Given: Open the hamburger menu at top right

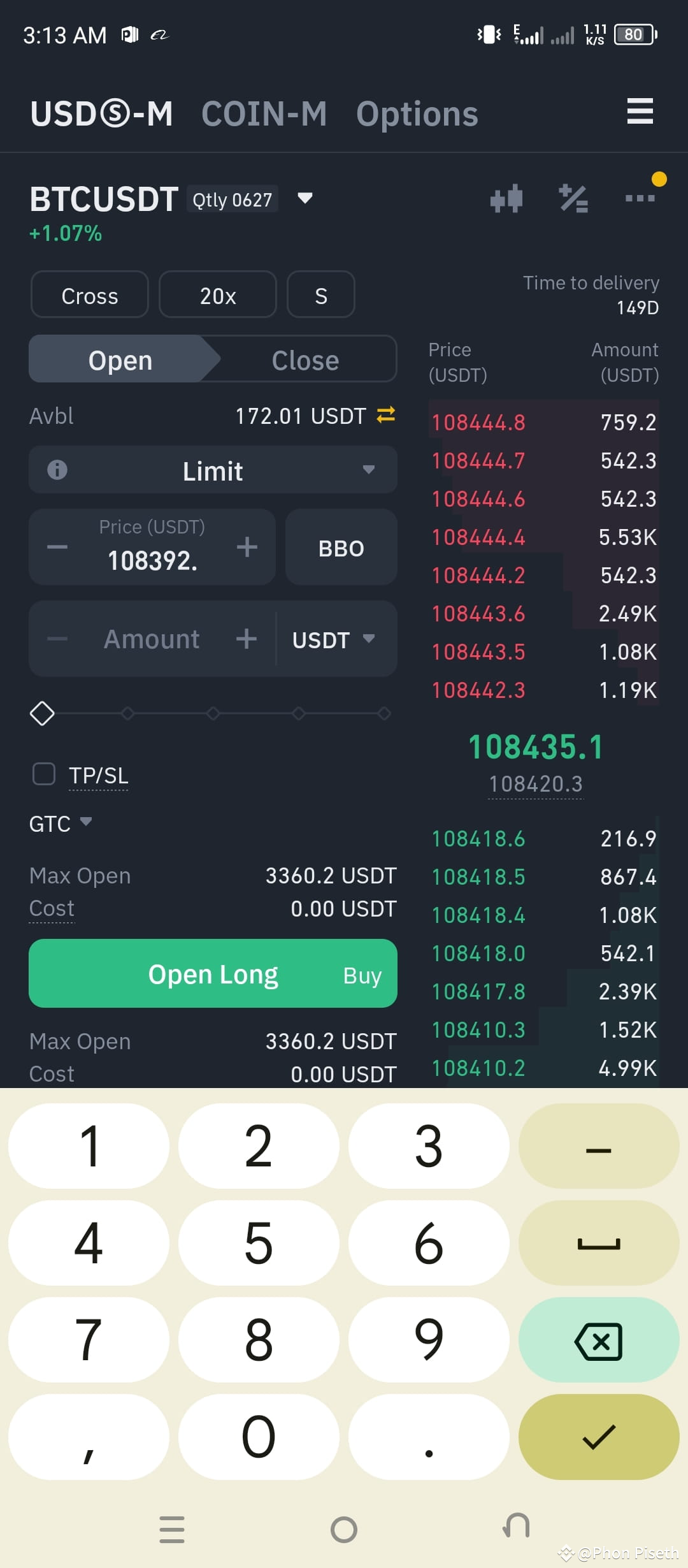Looking at the screenshot, I should point(640,112).
